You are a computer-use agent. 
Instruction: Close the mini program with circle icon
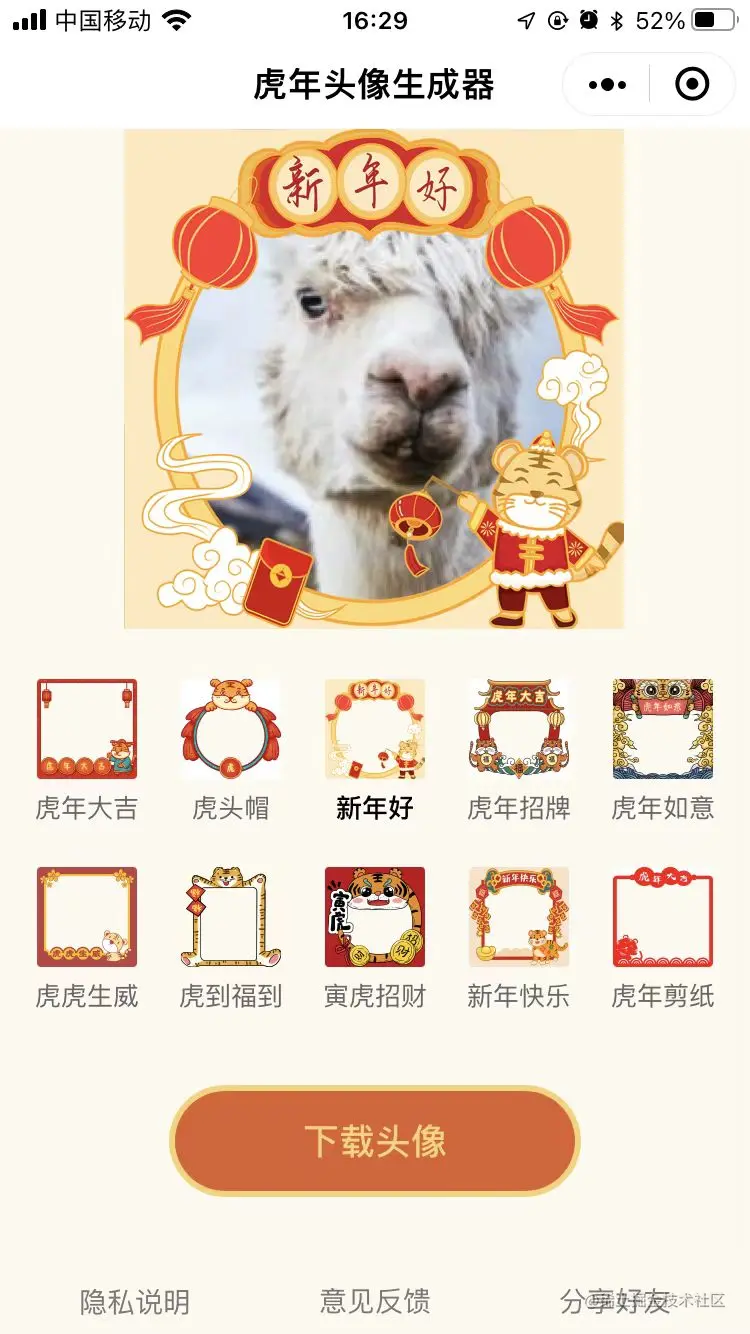(x=692, y=85)
